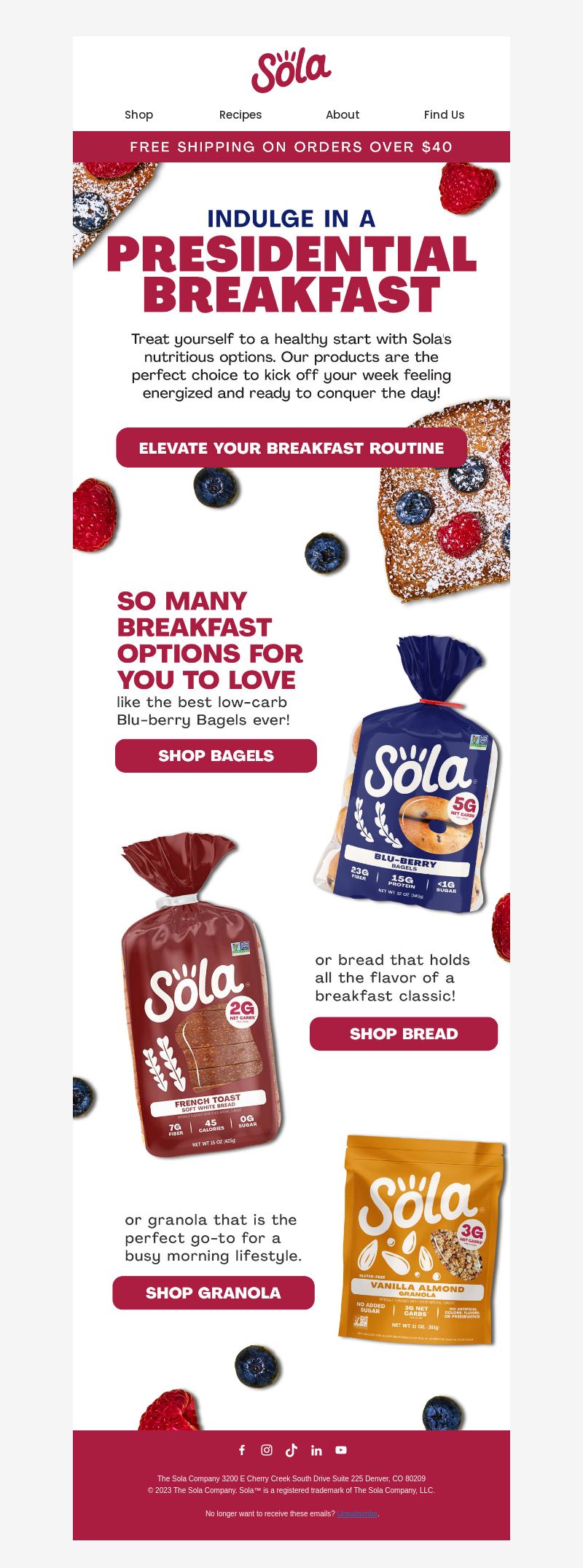
Task: Open the TikTok social icon
Action: pos(291,1450)
